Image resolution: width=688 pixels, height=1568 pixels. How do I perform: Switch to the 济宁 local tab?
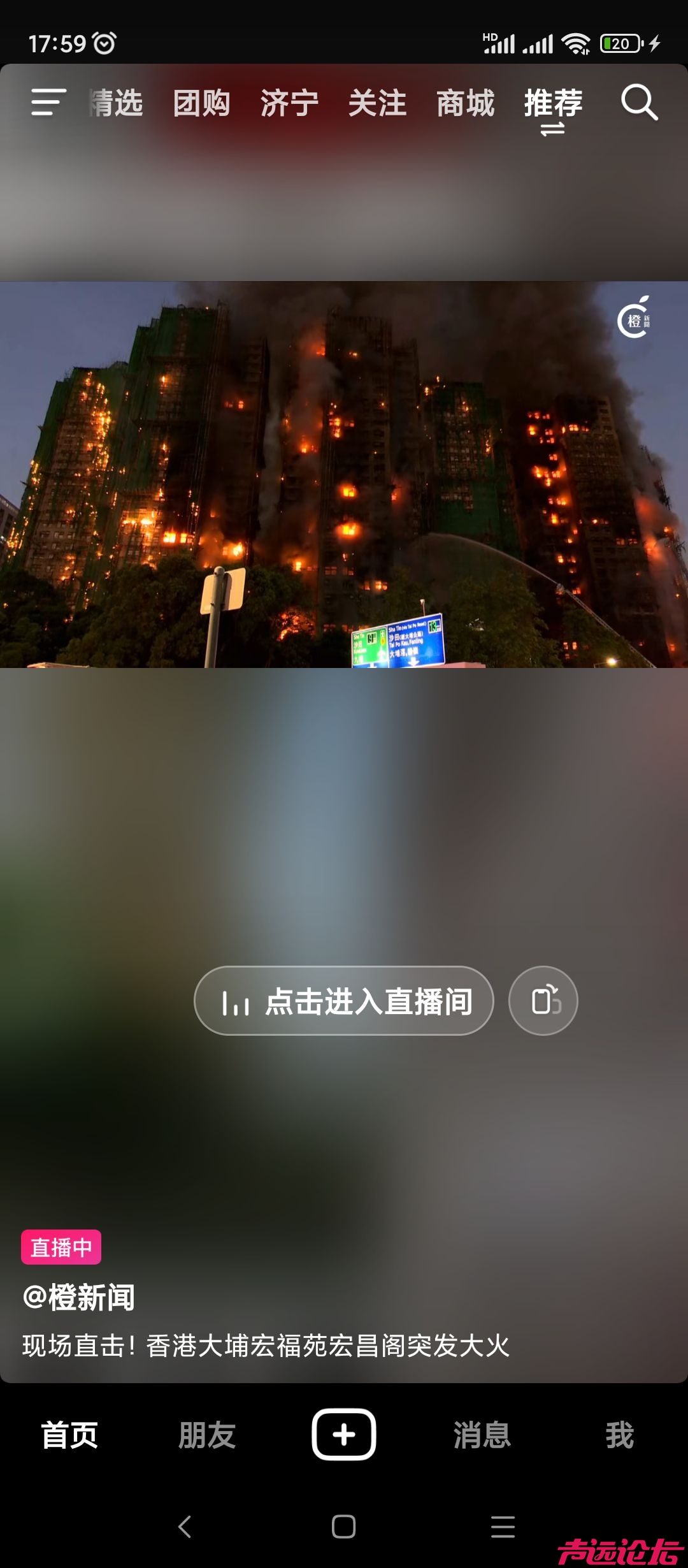(x=289, y=103)
